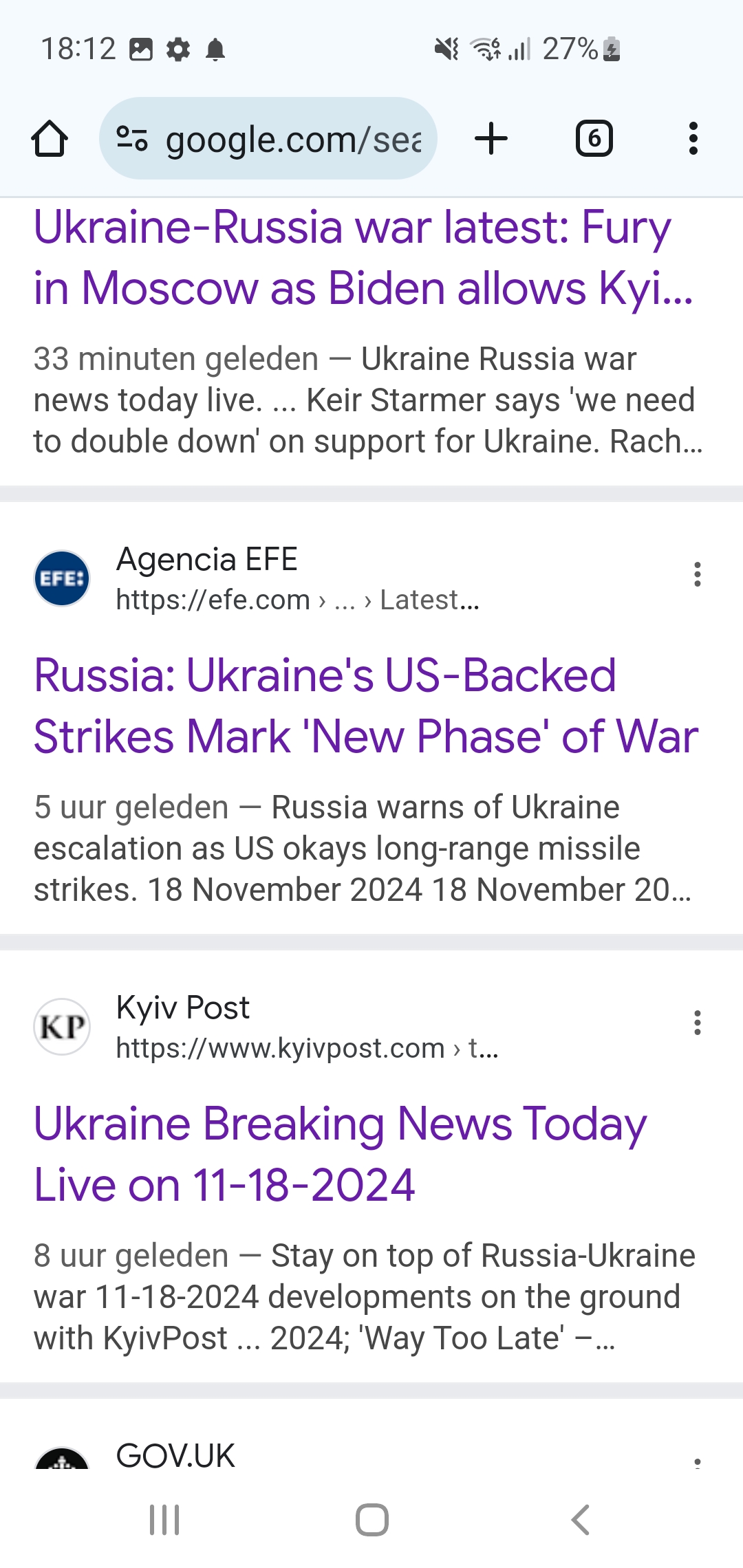The width and height of the screenshot is (743, 1568).
Task: Open 'Ukraine Breaking News Today Live' result
Action: (x=340, y=1154)
